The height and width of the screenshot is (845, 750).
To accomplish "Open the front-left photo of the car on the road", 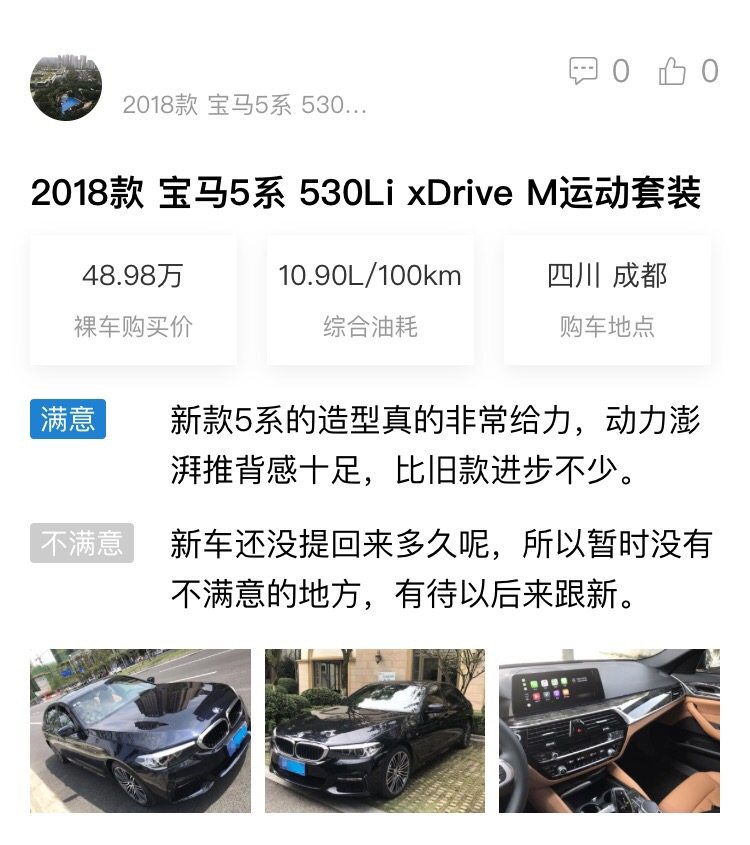I will pos(141,730).
